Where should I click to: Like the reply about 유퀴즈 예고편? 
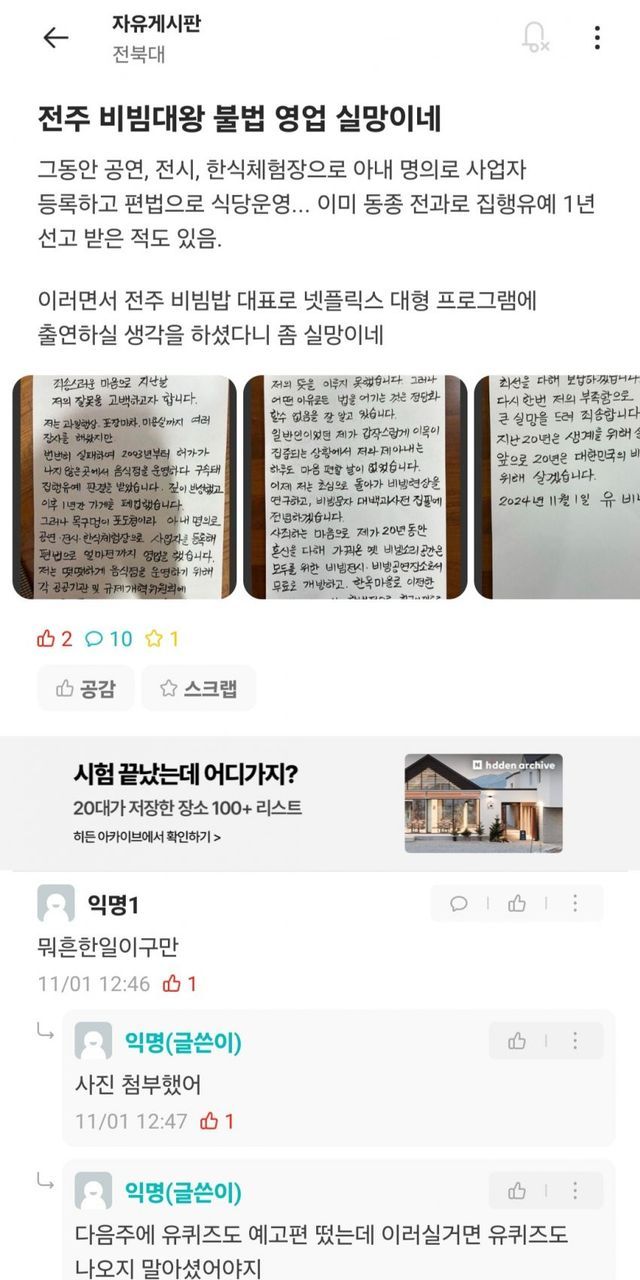tap(517, 1190)
